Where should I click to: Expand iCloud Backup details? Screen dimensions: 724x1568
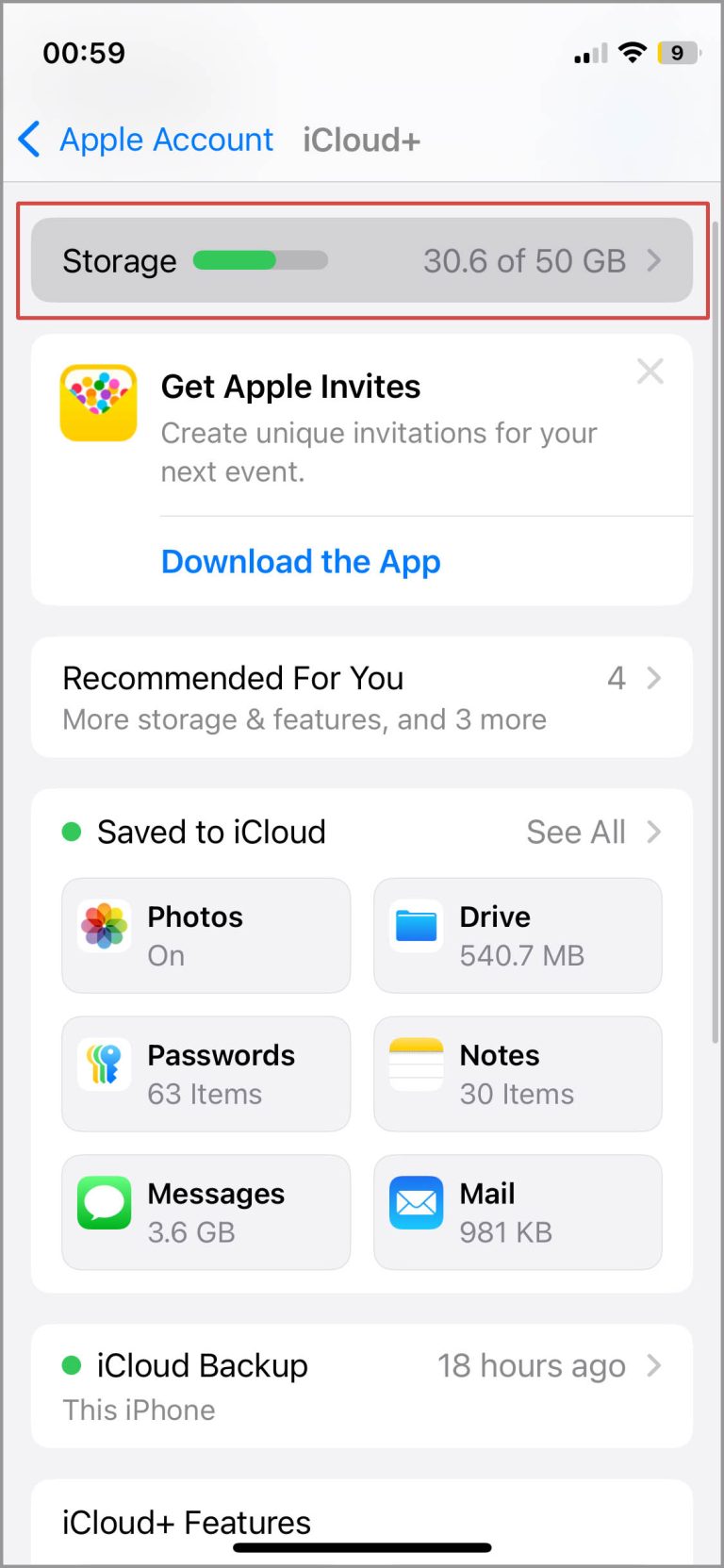click(654, 1365)
